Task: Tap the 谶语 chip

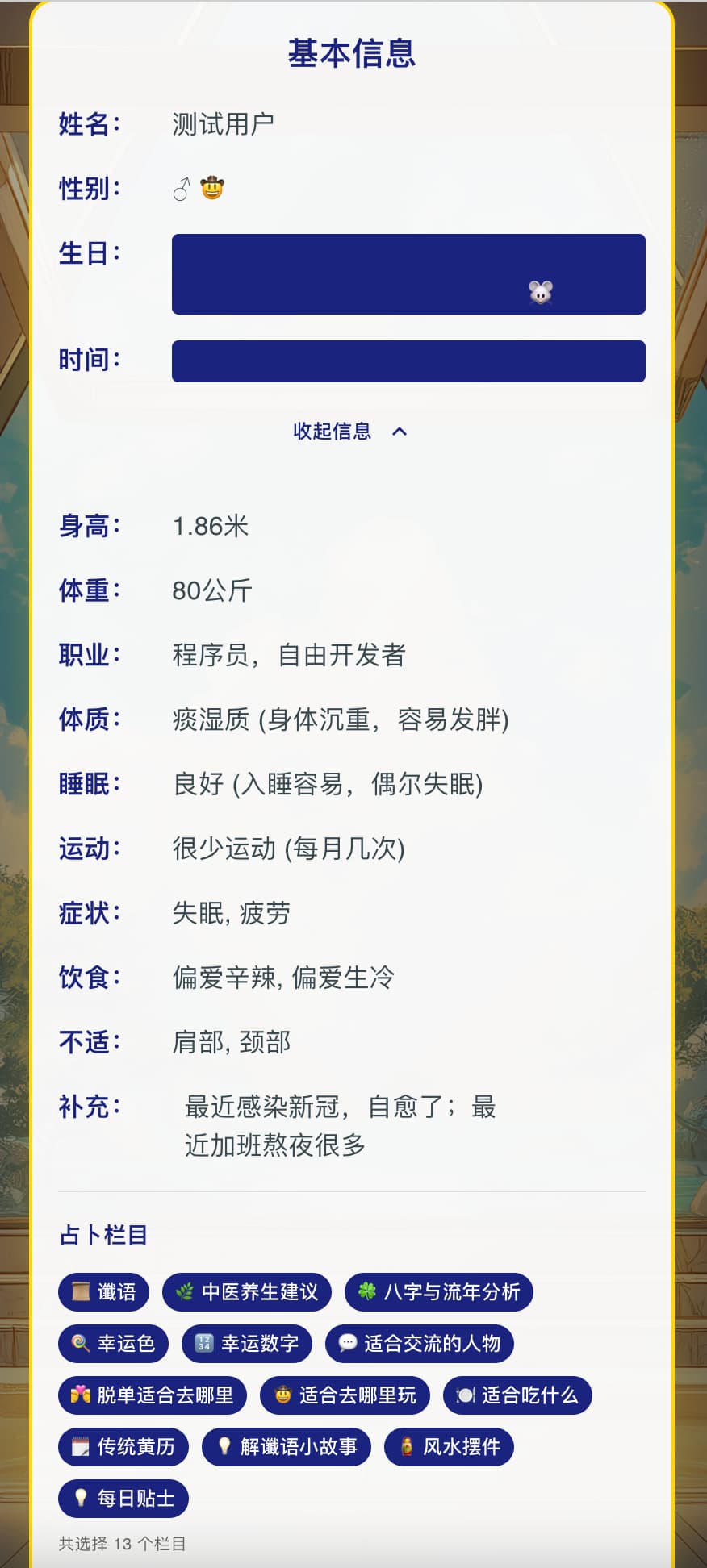Action: pos(103,1292)
